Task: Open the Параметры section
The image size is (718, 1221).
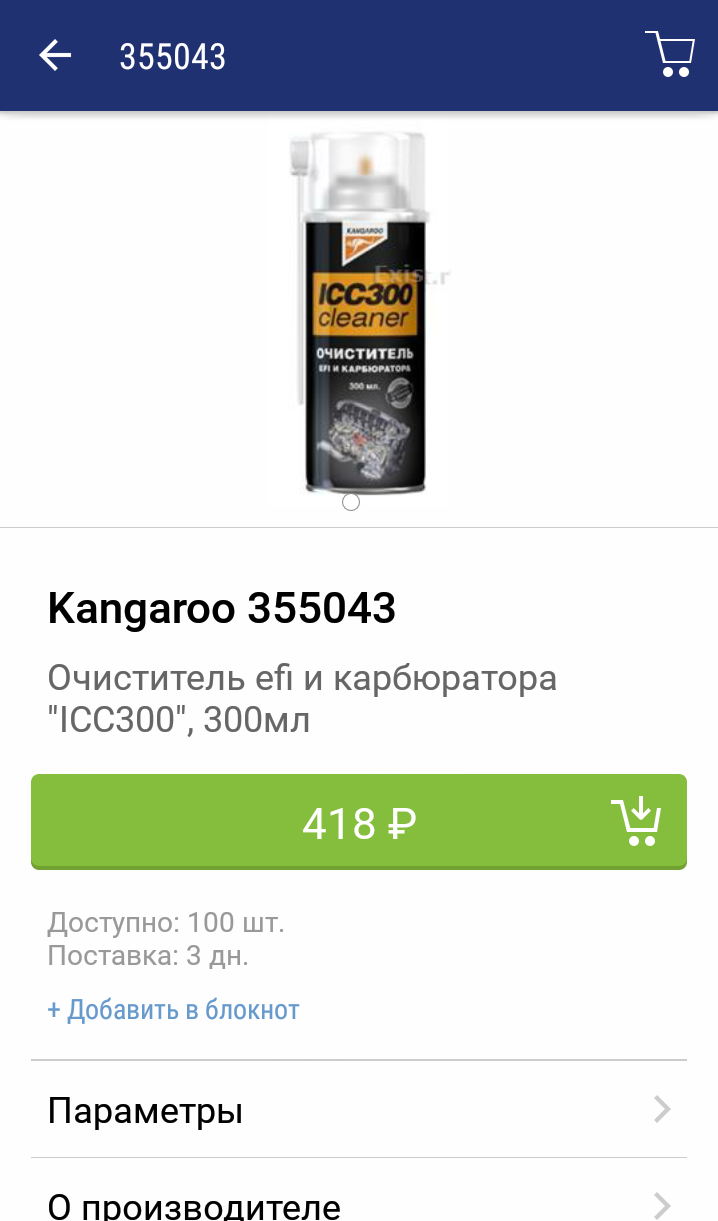Action: (x=359, y=1110)
